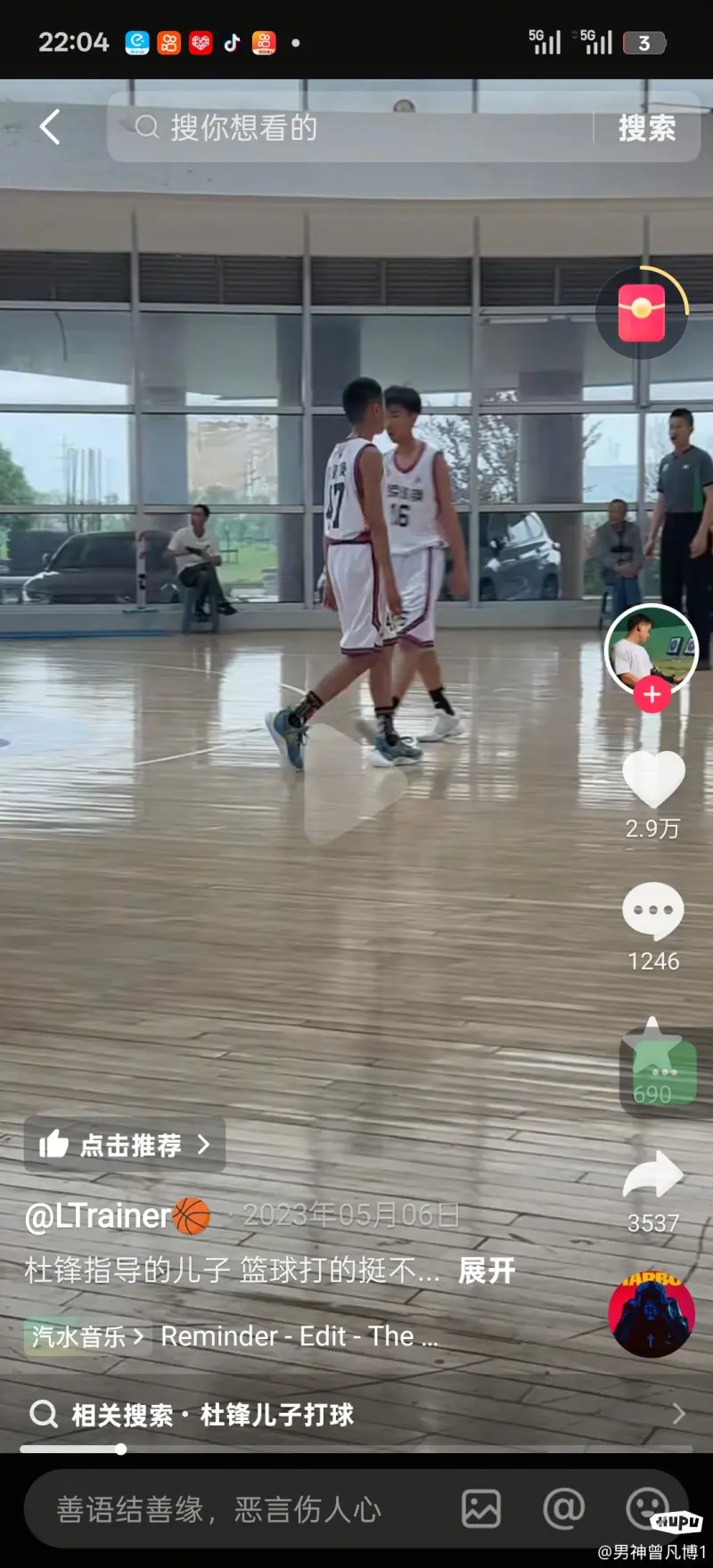713x1568 pixels.
Task: Expand the caption with 展开
Action: 487,1270
